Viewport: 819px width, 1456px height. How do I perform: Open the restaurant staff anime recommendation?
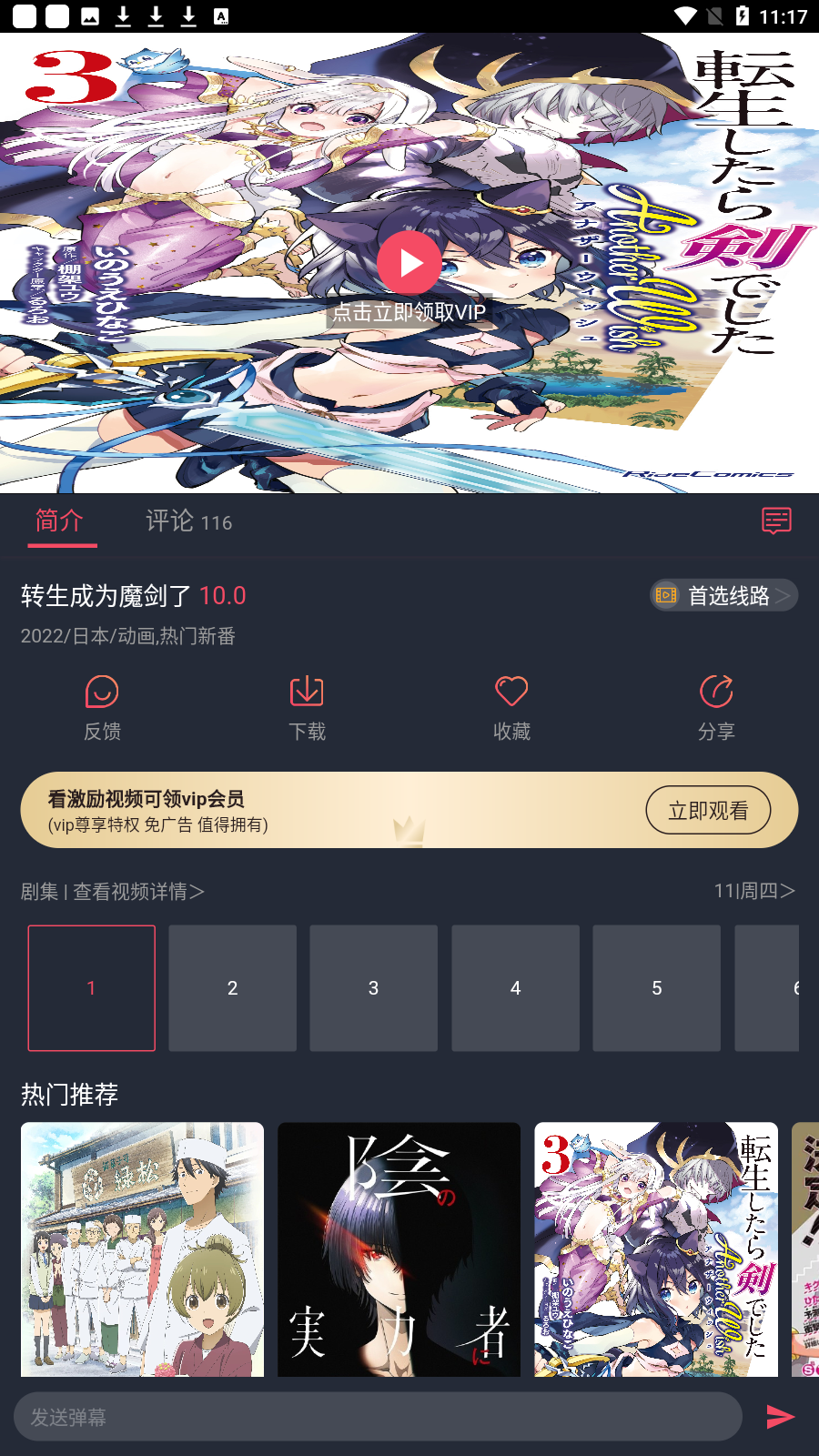point(142,1249)
